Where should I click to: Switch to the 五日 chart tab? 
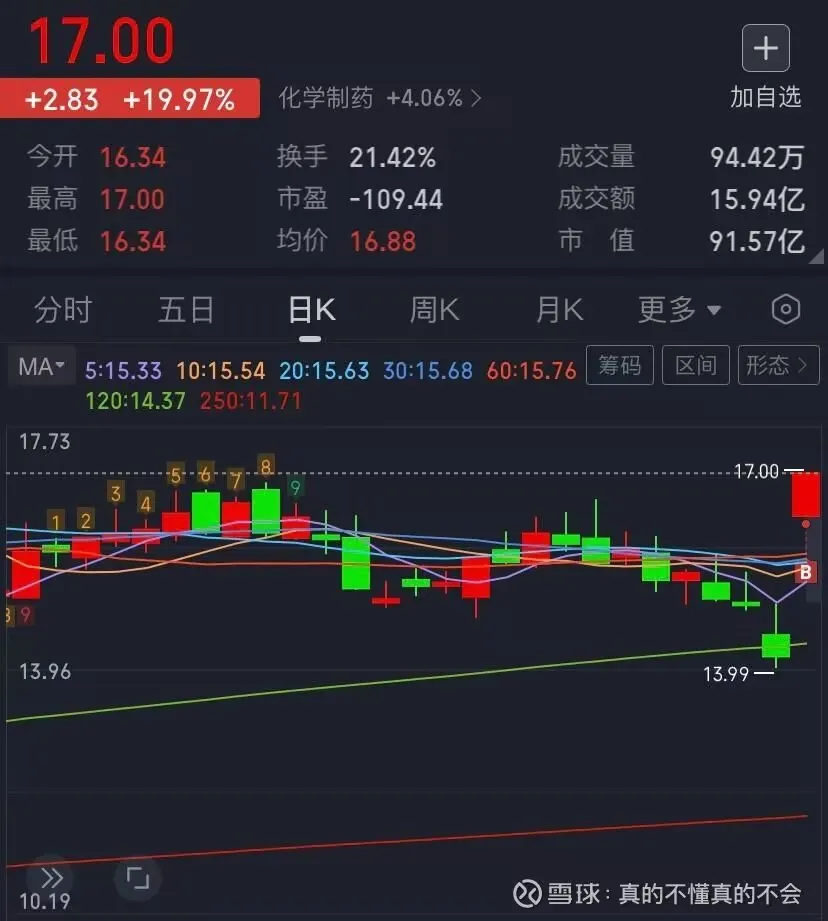pos(186,310)
